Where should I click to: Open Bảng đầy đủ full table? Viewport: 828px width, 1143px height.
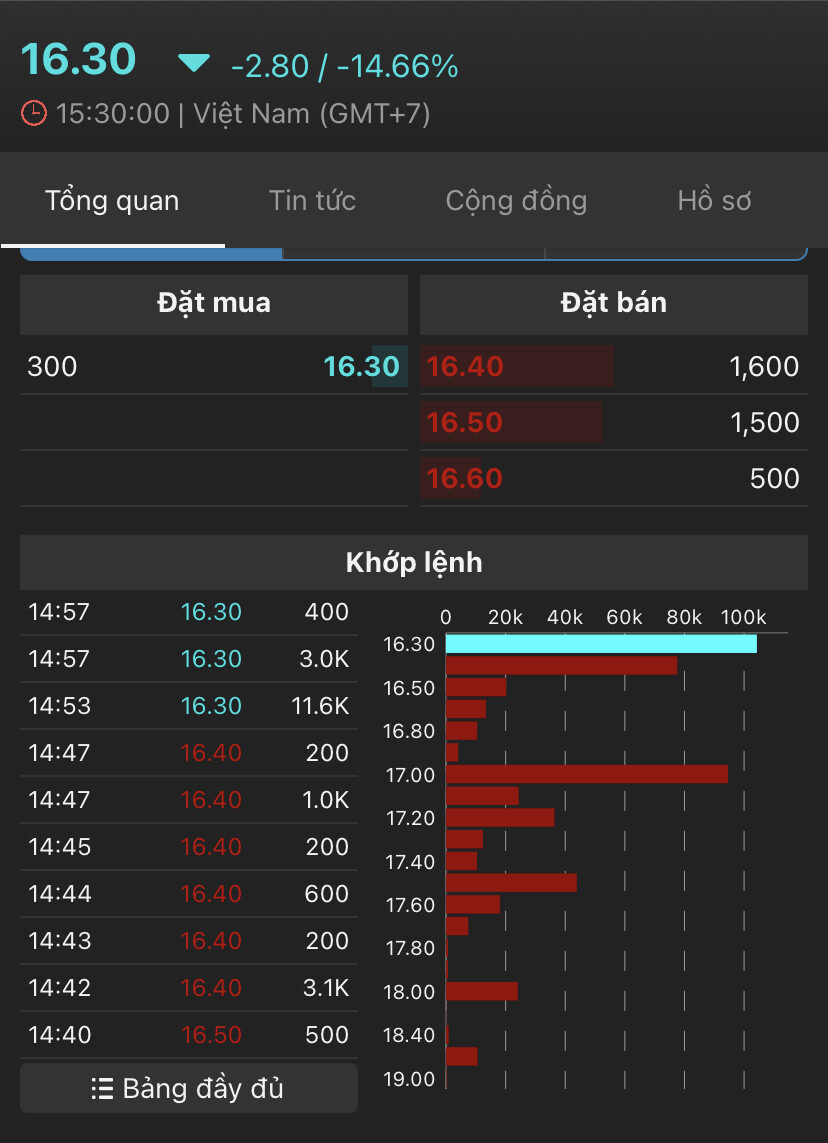[x=189, y=1088]
